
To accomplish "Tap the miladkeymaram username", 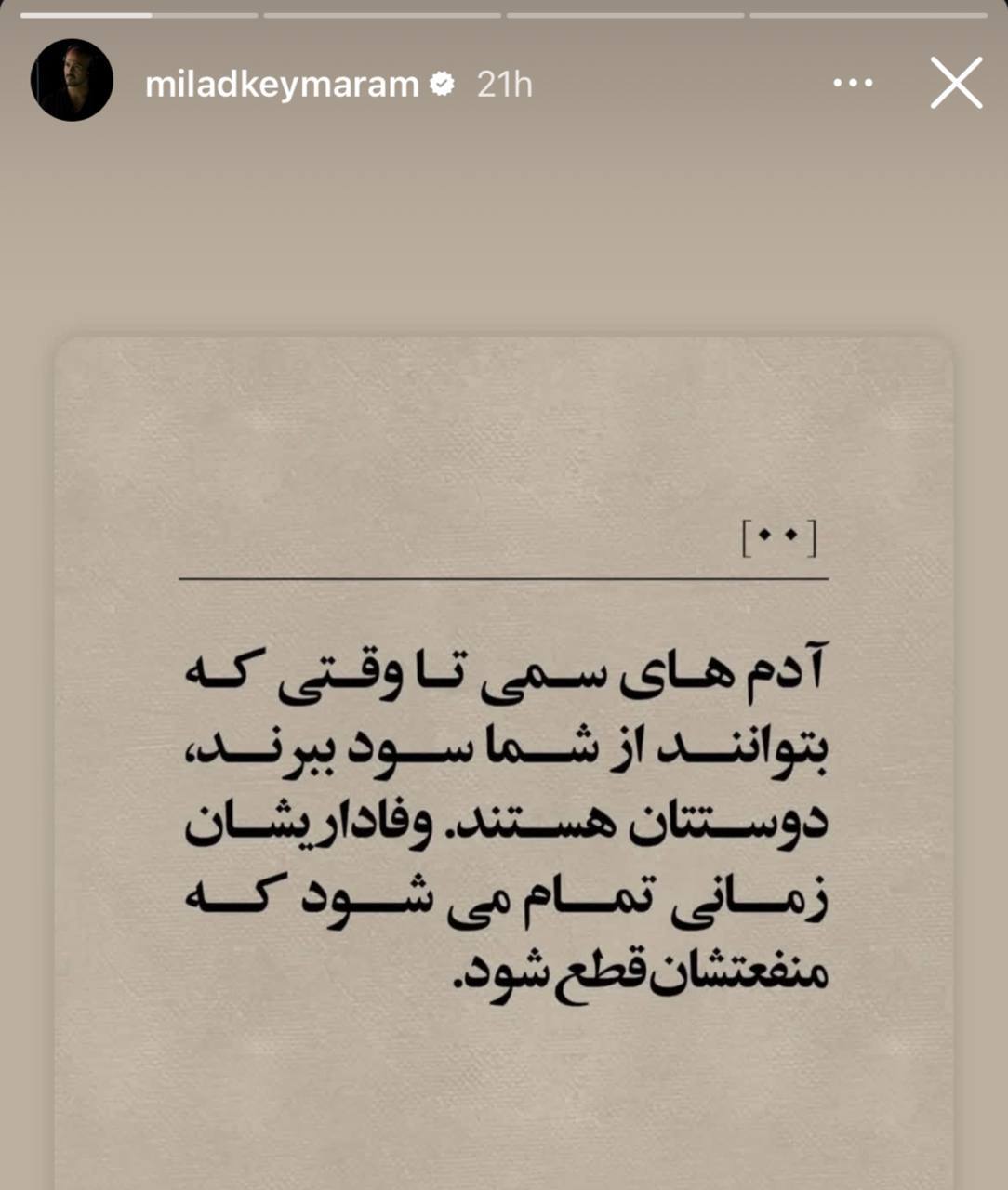I will (x=282, y=85).
